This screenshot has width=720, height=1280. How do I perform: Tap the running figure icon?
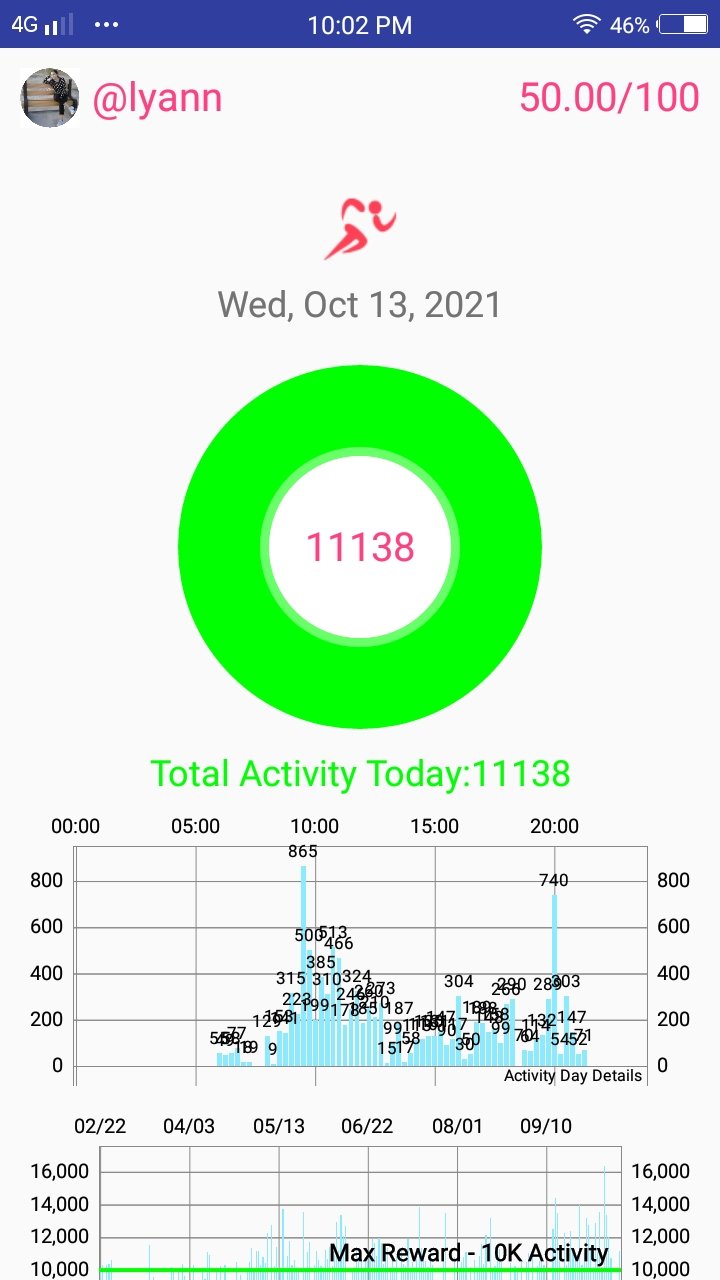tap(360, 228)
